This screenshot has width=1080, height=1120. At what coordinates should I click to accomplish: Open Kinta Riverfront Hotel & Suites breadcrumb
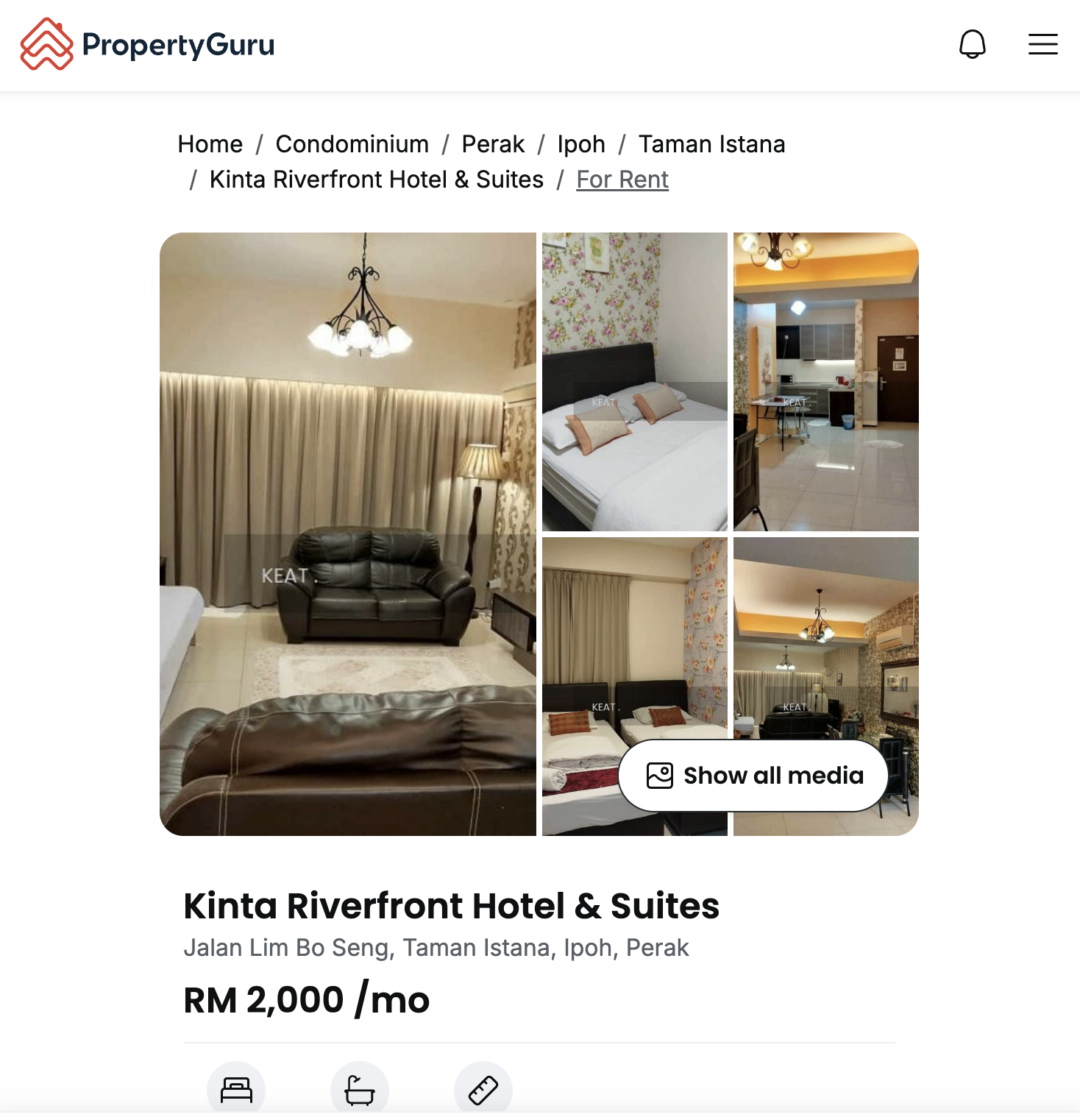click(376, 180)
